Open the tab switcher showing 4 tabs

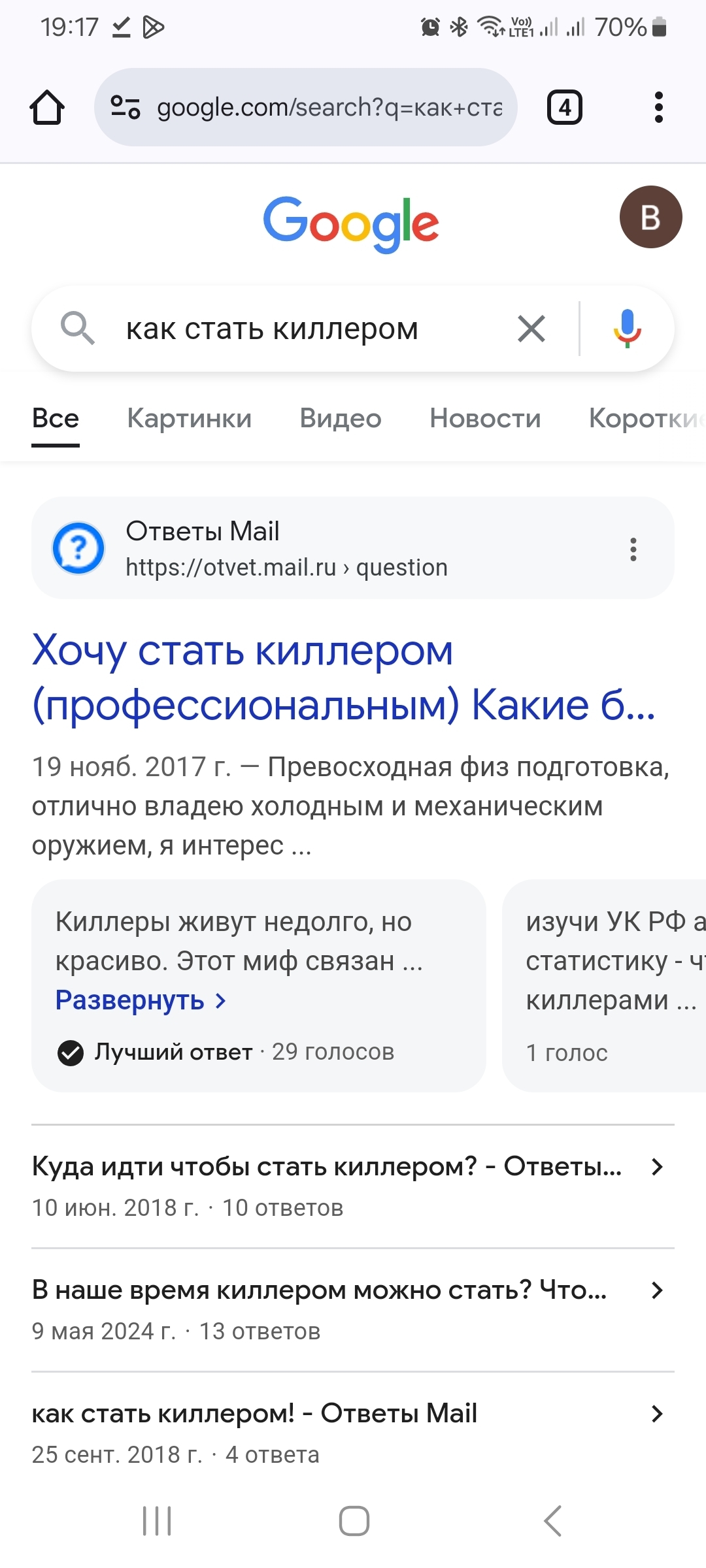coord(564,108)
